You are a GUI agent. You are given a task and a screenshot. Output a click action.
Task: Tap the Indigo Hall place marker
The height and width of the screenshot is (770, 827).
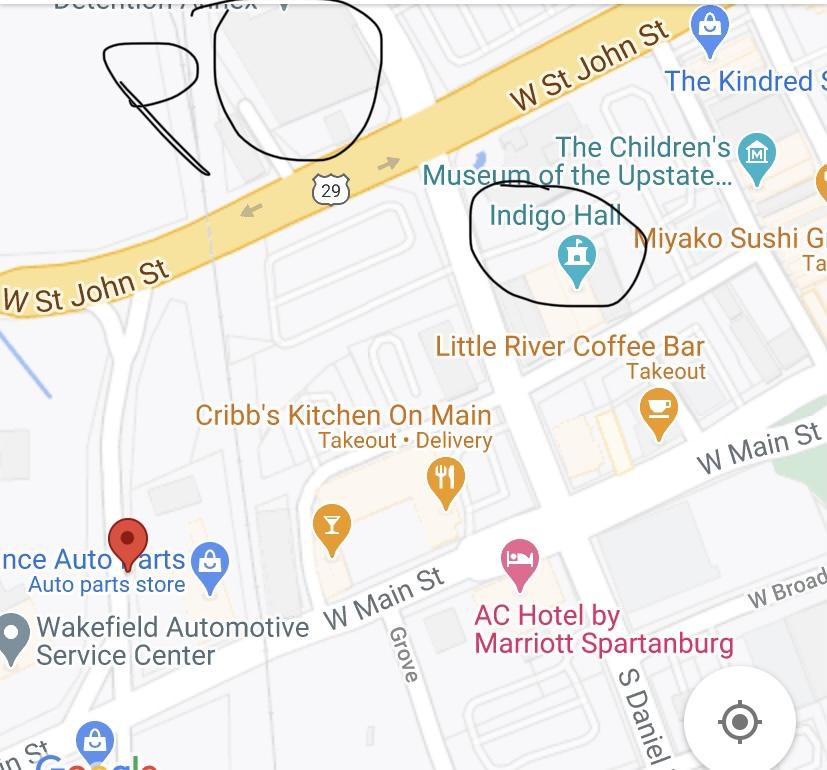577,259
